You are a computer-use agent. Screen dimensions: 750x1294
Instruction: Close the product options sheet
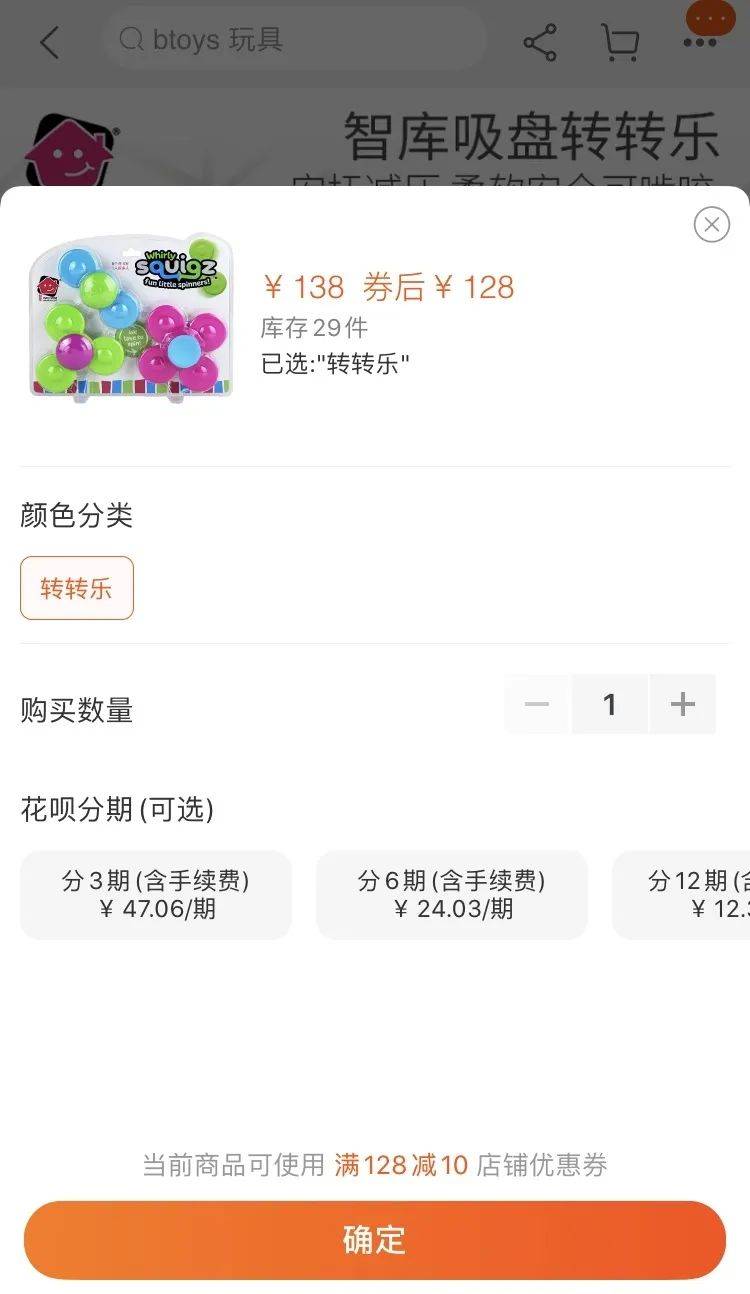pos(711,225)
